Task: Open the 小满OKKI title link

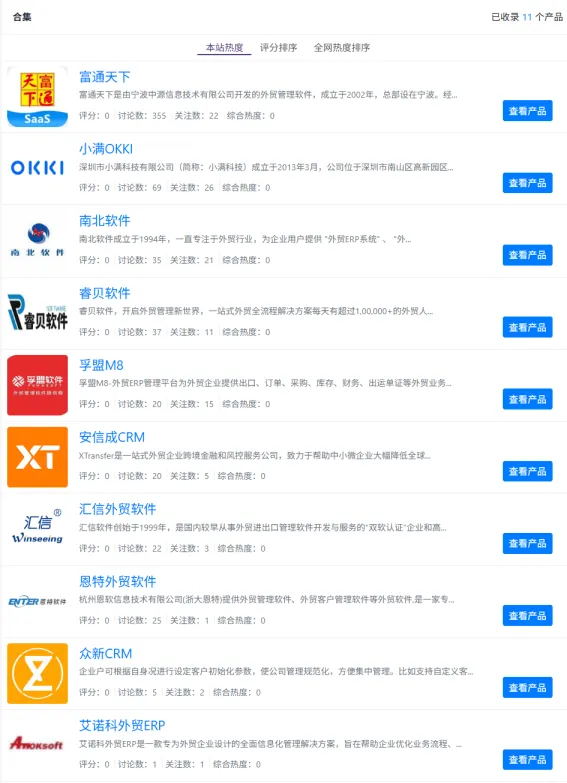Action: click(106, 149)
